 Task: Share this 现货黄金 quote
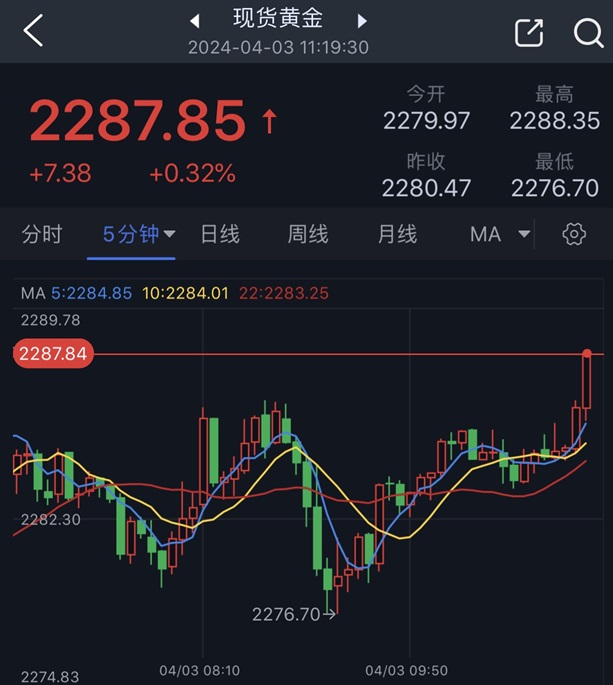[x=529, y=32]
